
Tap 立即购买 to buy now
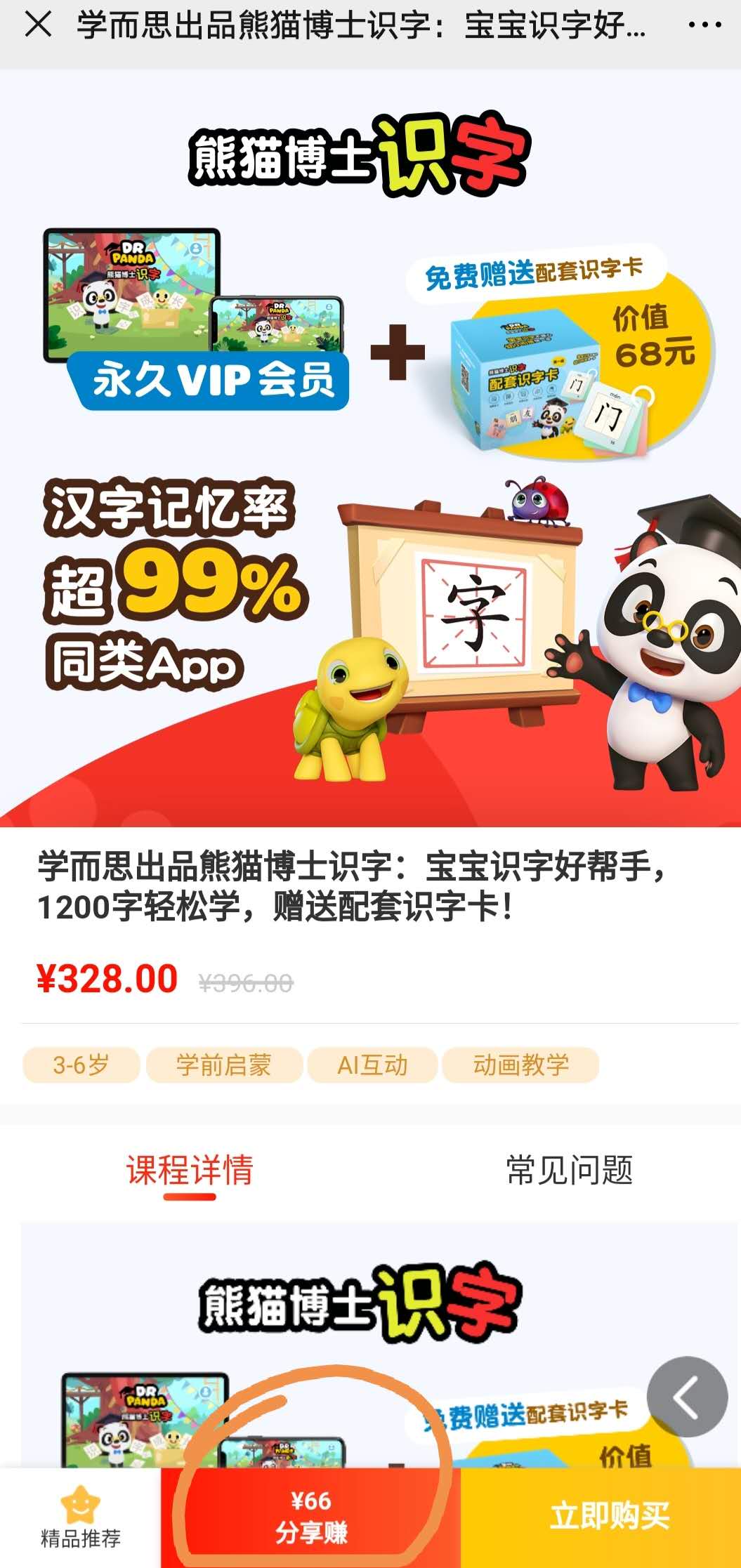click(x=609, y=1517)
